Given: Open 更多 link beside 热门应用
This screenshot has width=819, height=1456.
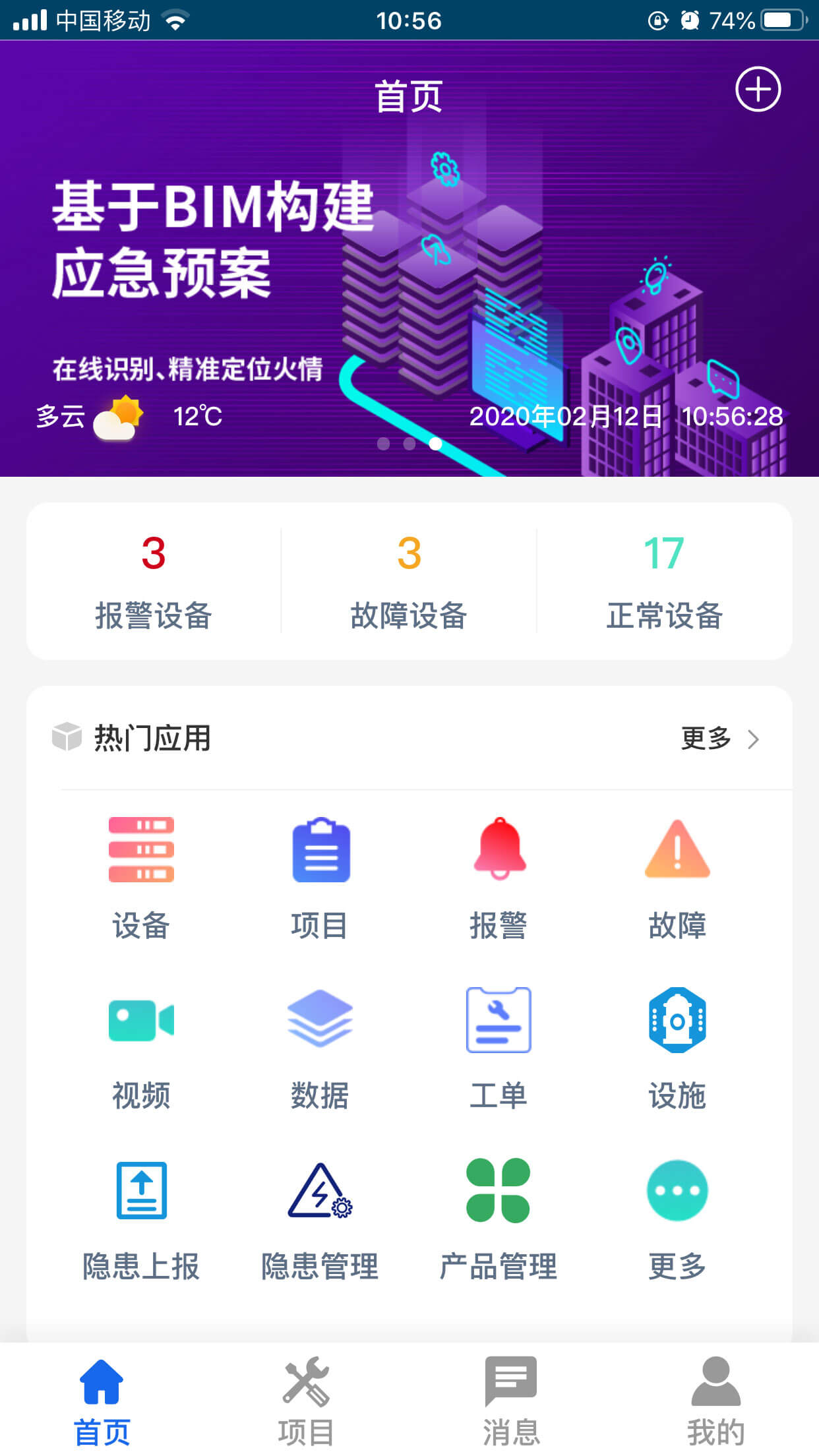Looking at the screenshot, I should (x=719, y=739).
